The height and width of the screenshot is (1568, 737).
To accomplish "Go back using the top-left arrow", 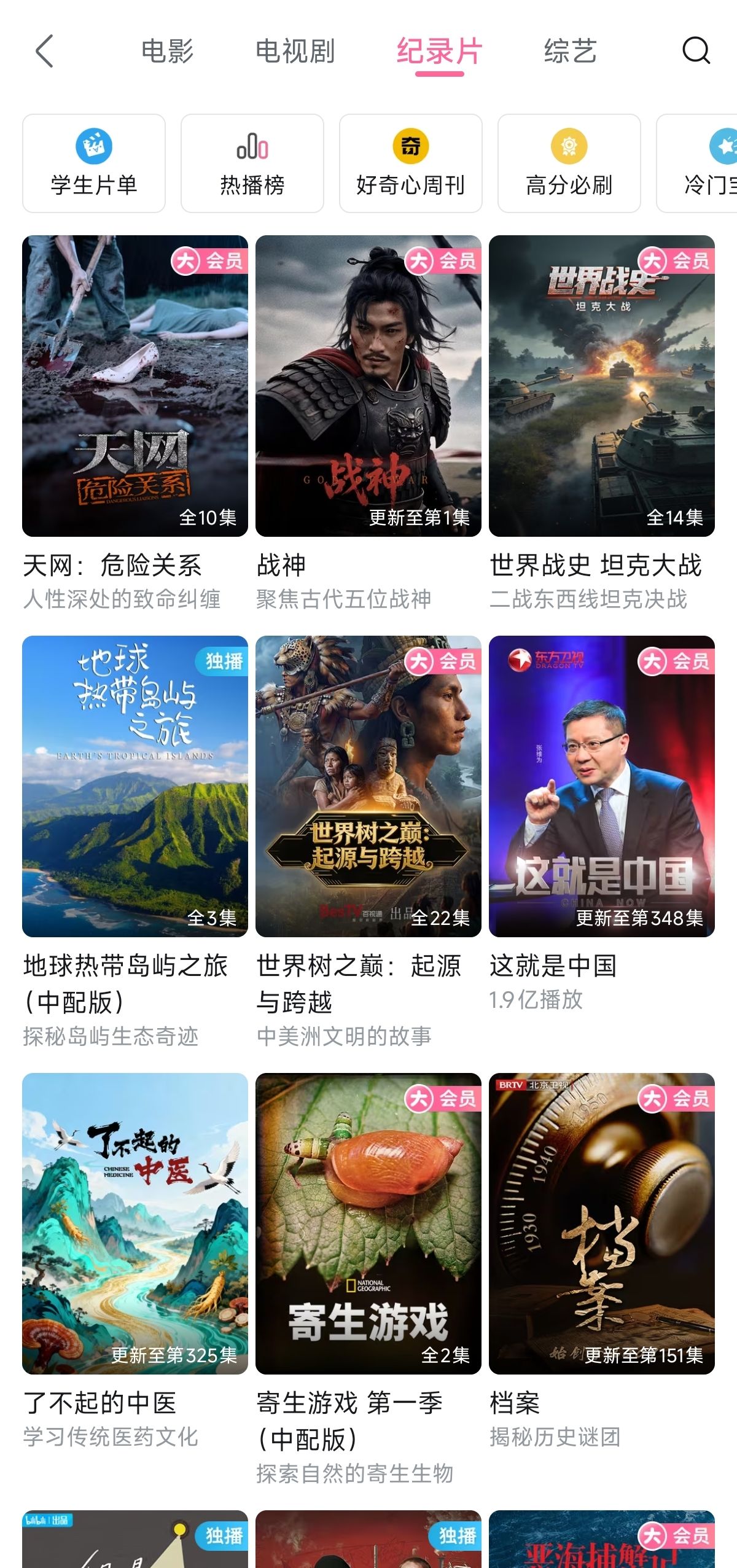I will click(x=44, y=51).
